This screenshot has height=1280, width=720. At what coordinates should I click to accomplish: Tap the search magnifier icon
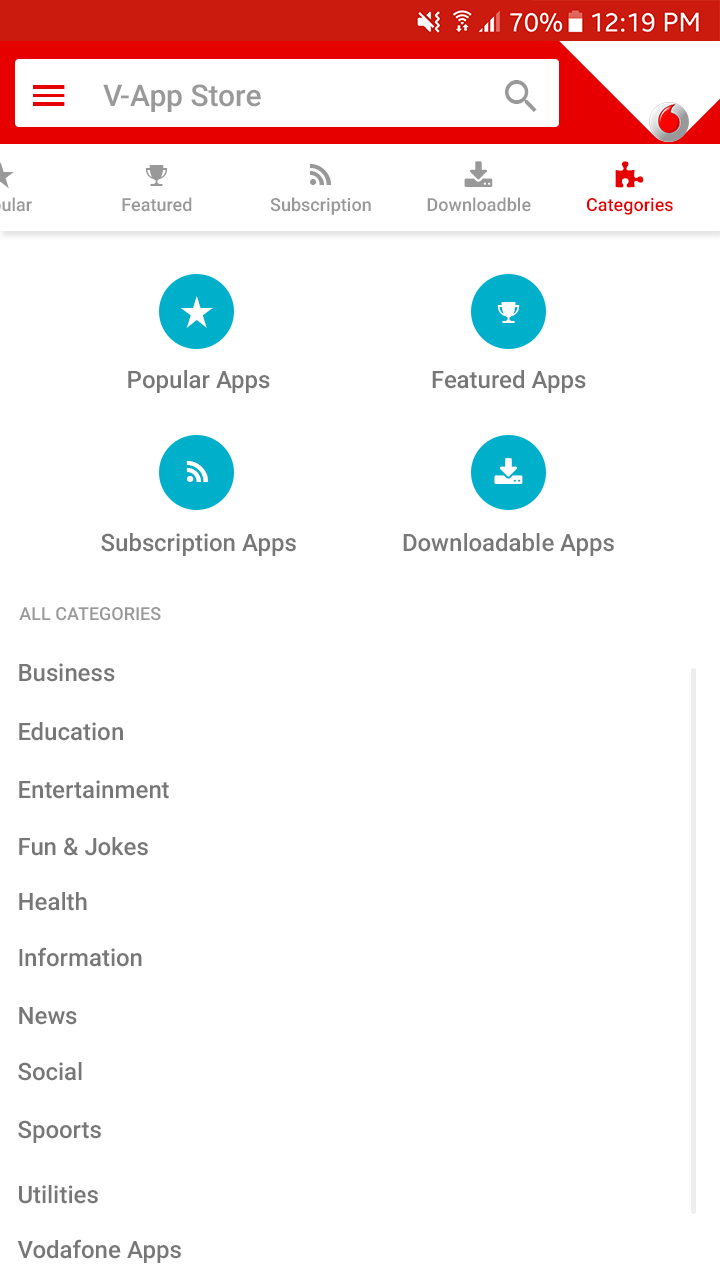click(x=520, y=96)
